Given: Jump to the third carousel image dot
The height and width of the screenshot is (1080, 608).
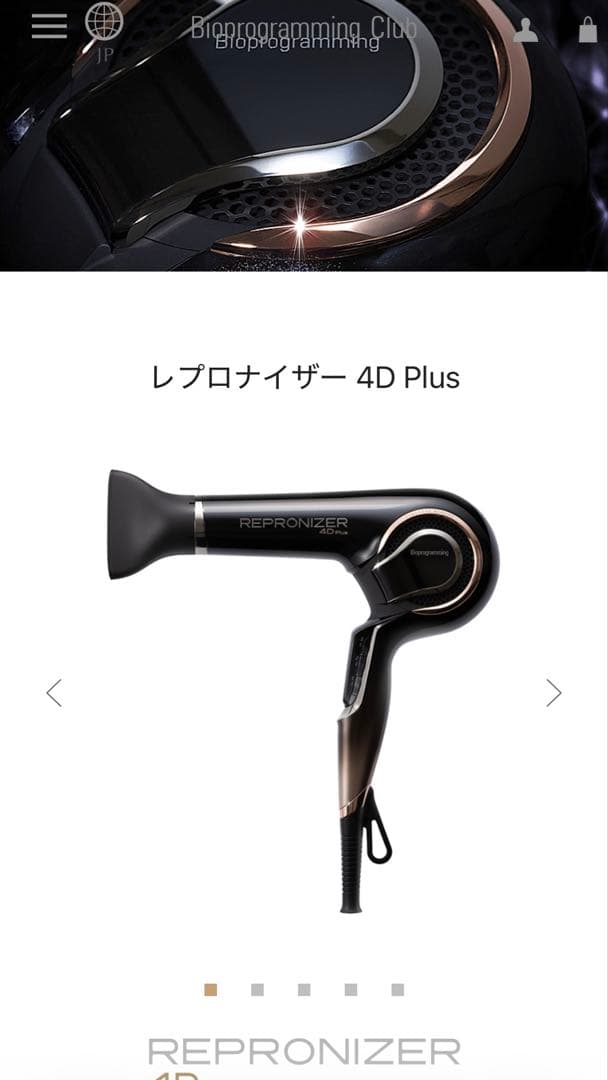Looking at the screenshot, I should coord(304,990).
